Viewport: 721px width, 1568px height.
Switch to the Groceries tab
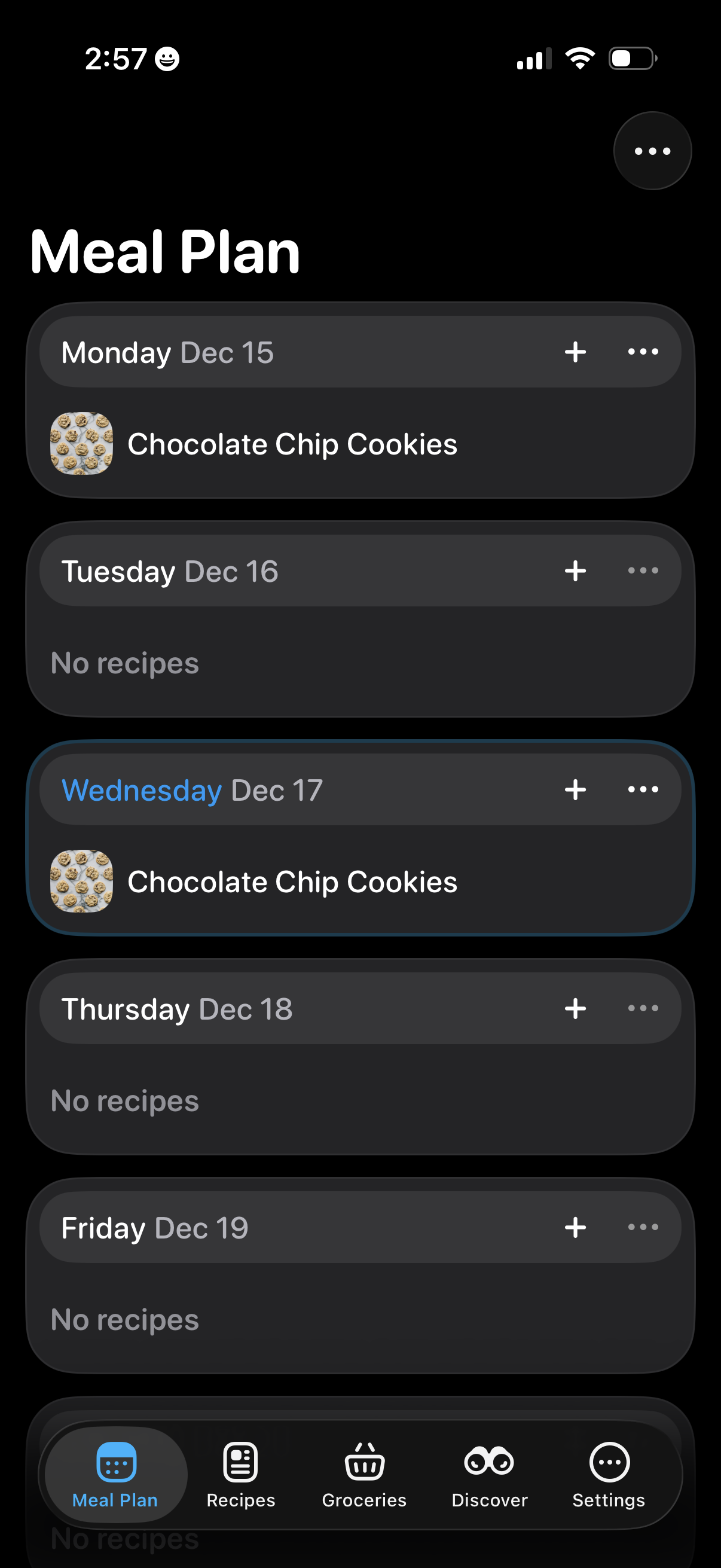[x=364, y=1474]
